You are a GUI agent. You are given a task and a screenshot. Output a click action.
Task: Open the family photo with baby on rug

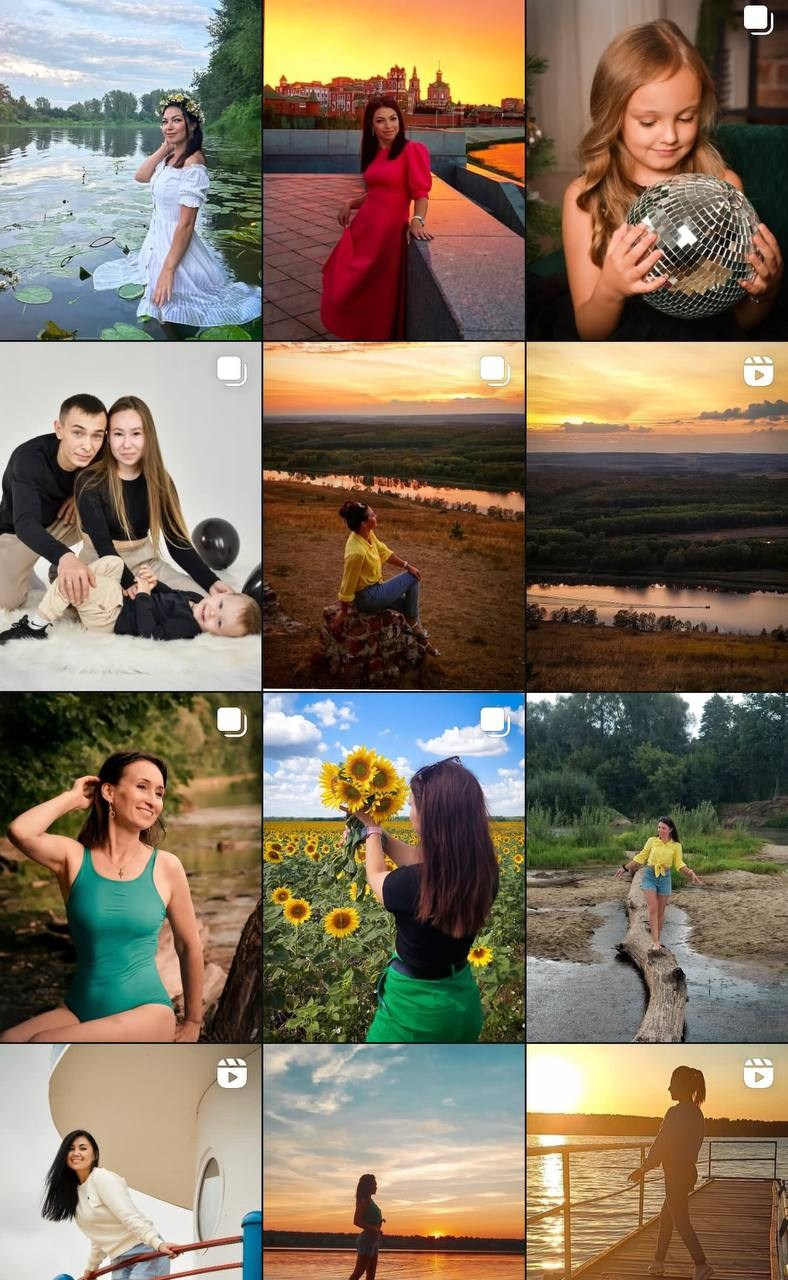point(130,516)
